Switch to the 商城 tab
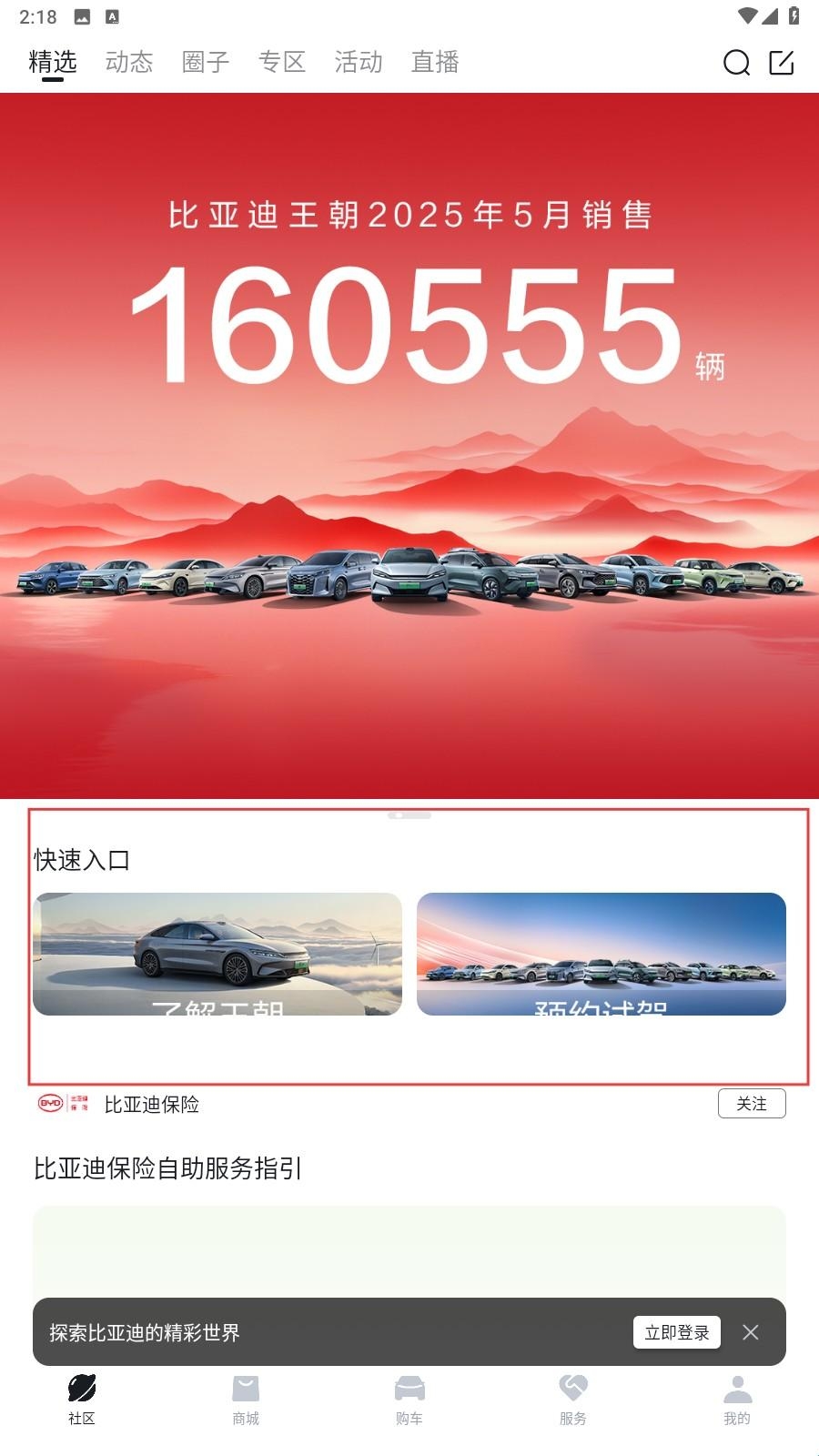This screenshot has width=819, height=1456. pyautogui.click(x=246, y=1400)
